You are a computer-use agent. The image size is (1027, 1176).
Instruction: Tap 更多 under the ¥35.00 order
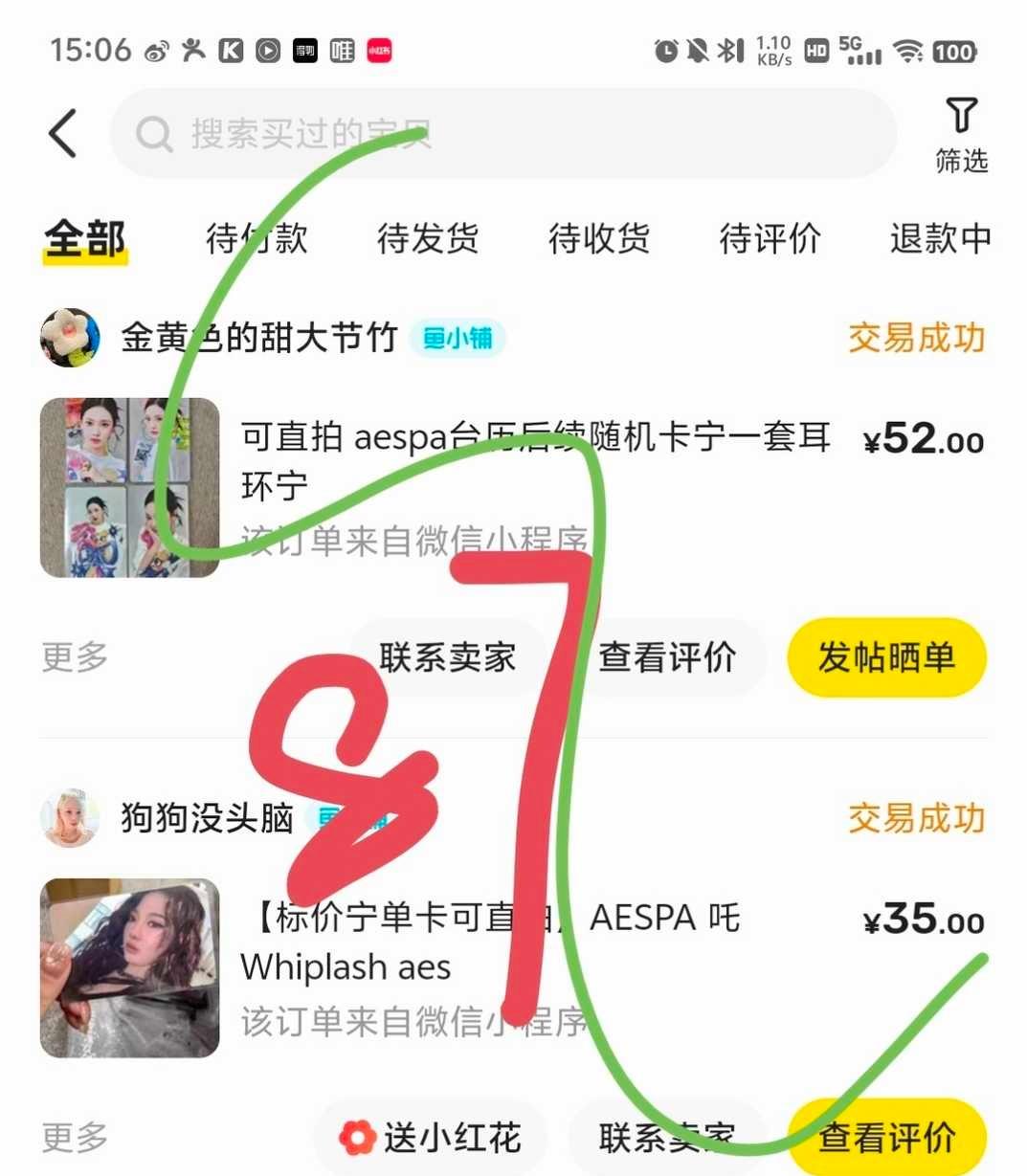[75, 1138]
